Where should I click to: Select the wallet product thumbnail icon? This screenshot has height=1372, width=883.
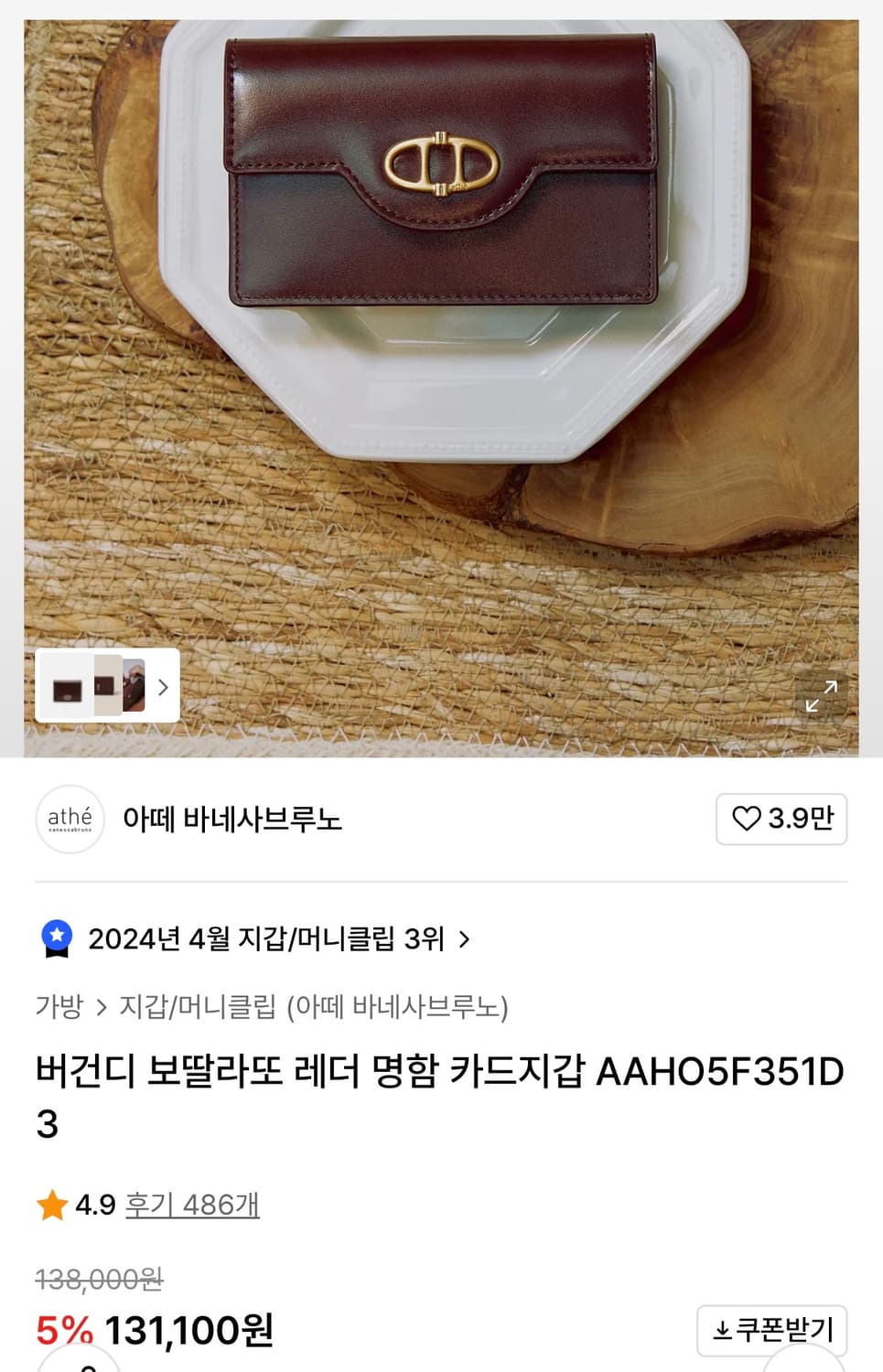(x=68, y=687)
